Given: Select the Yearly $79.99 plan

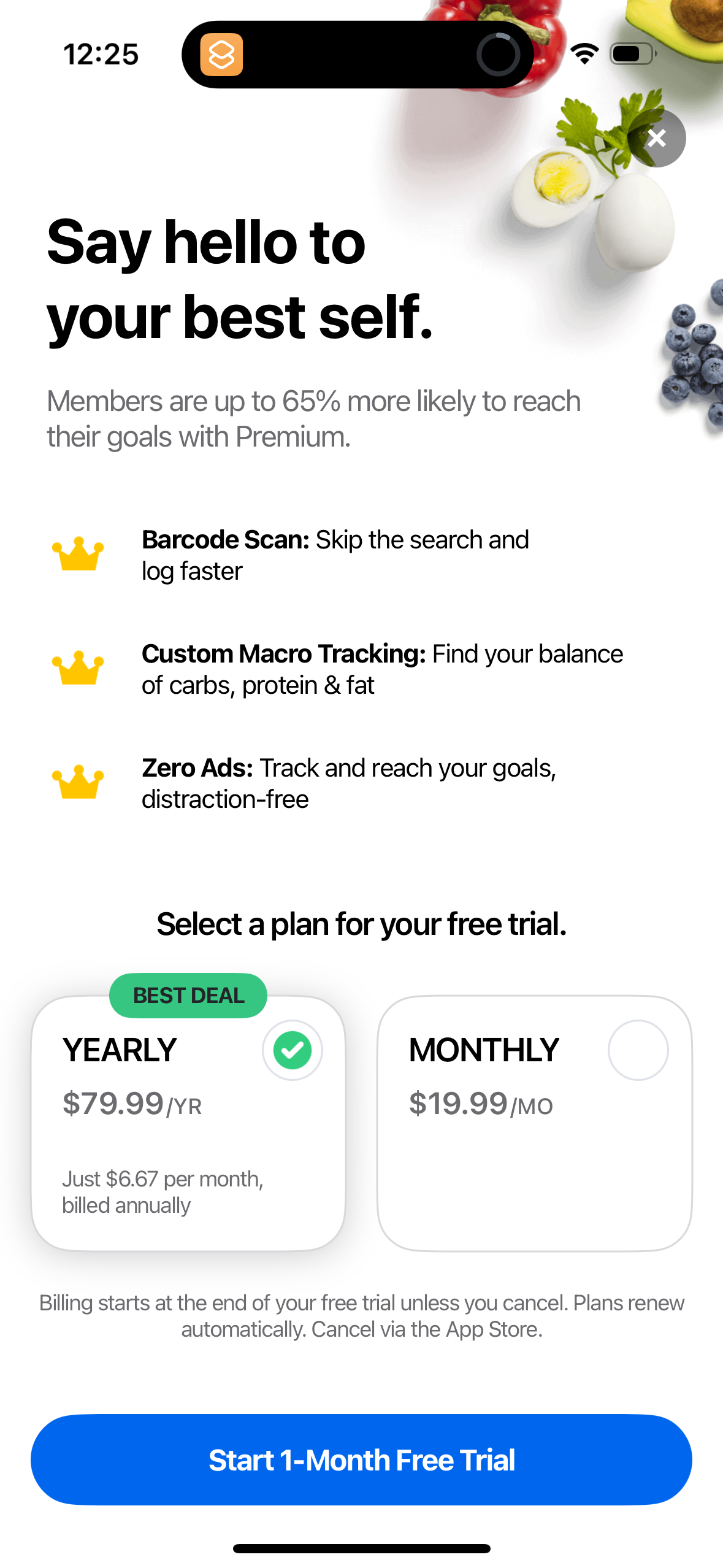Looking at the screenshot, I should 188,1123.
